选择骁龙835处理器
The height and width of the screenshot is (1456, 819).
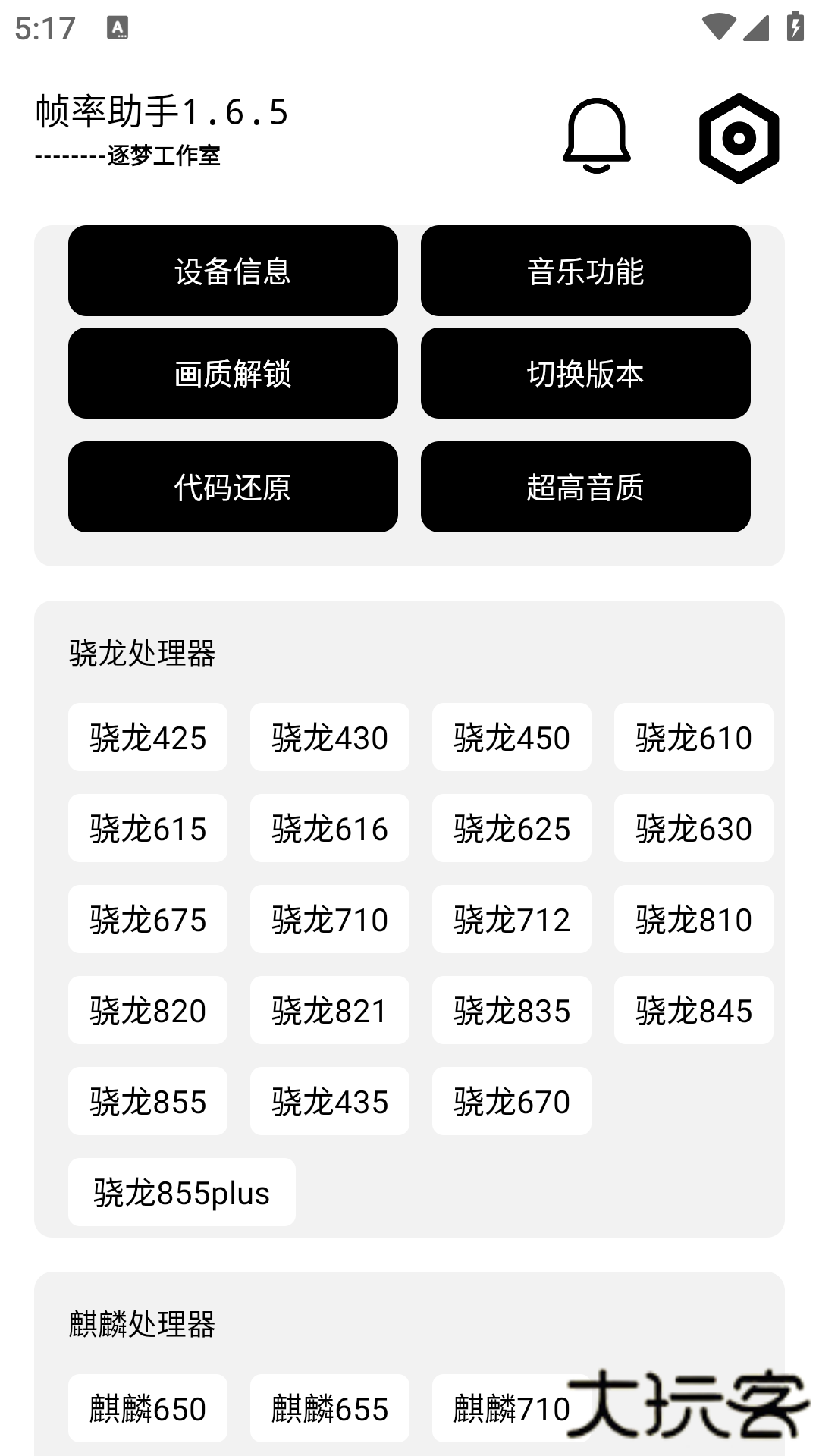tap(511, 1010)
